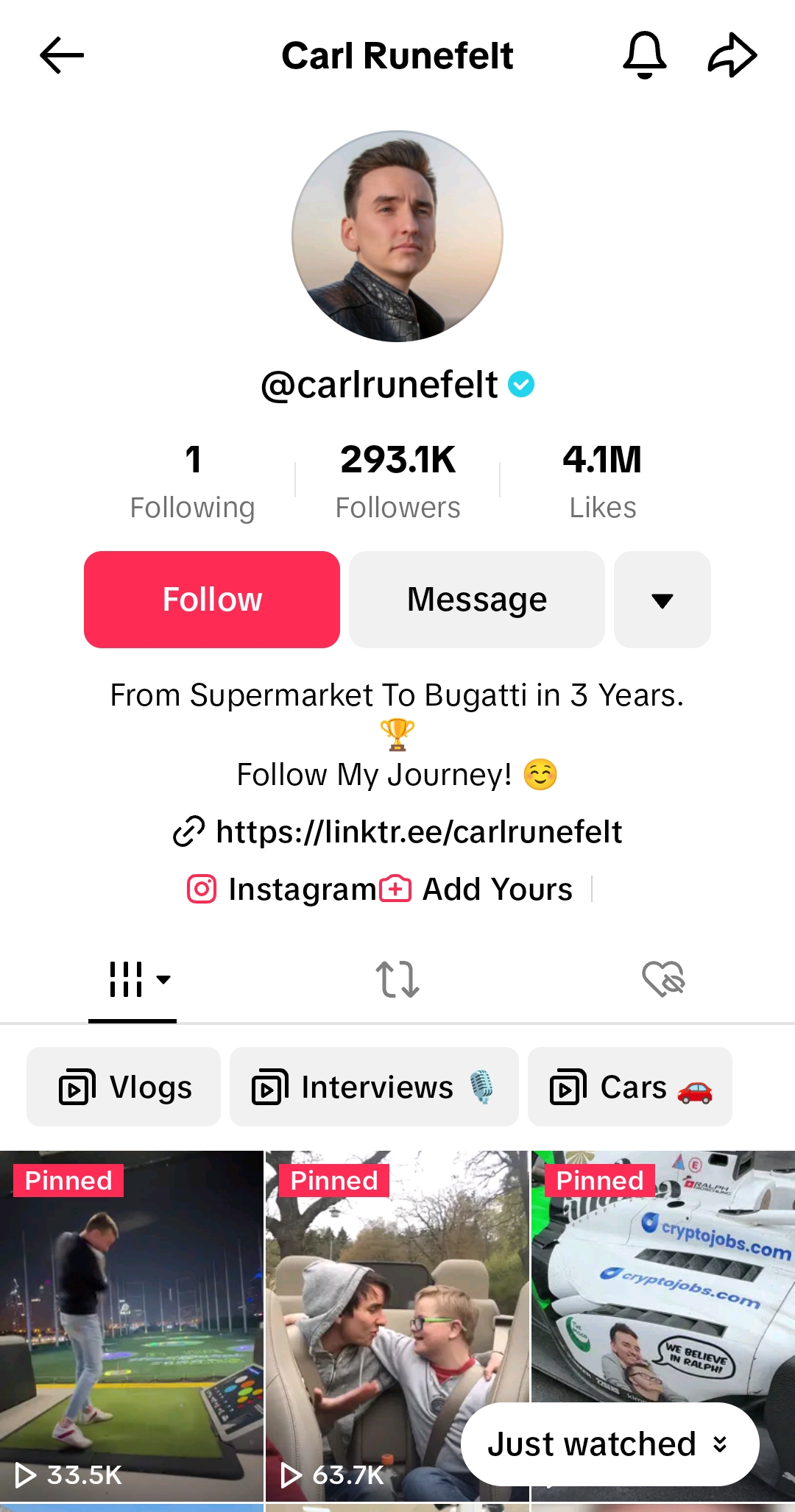Open the notifications bell
The width and height of the screenshot is (795, 1512).
pyautogui.click(x=644, y=55)
